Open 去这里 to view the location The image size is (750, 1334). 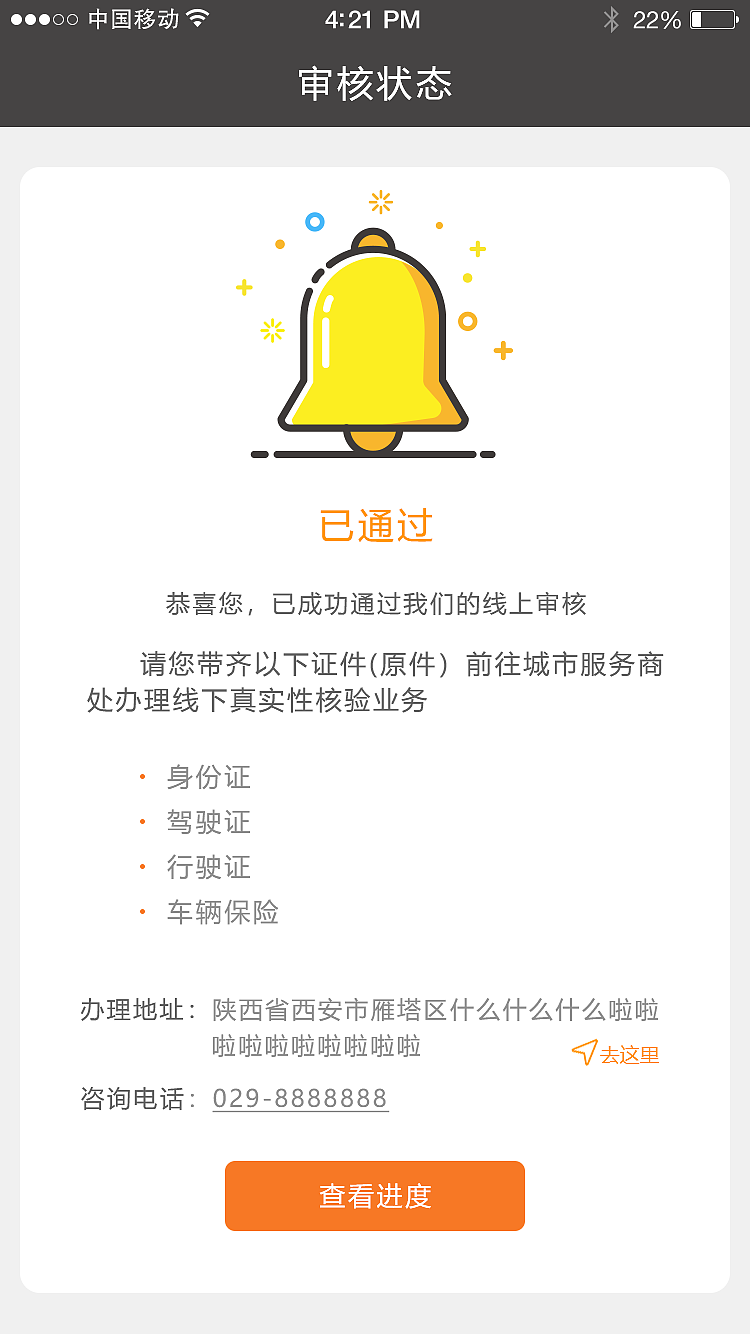pos(628,1054)
